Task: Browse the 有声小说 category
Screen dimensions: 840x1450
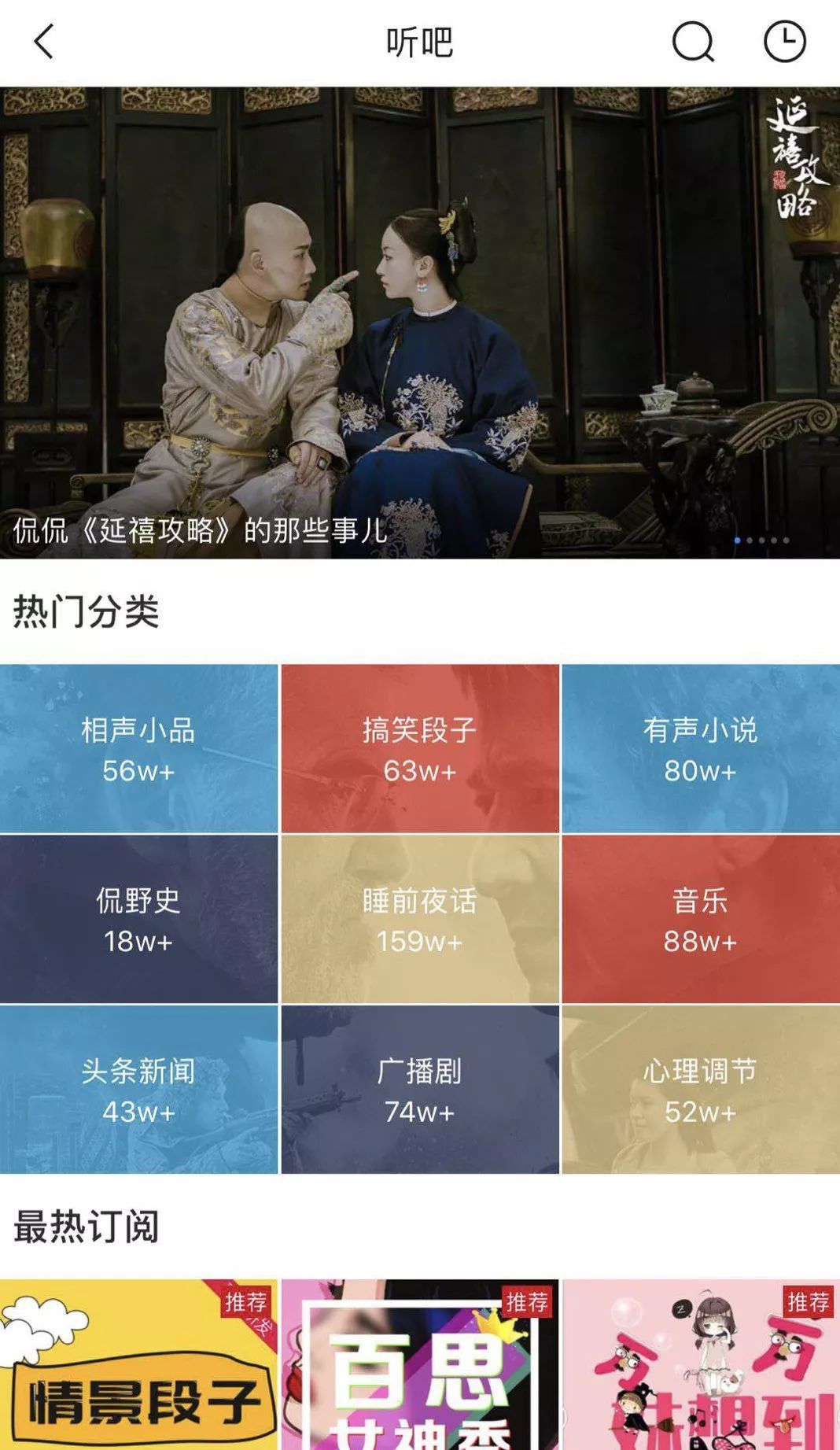Action: tap(701, 748)
